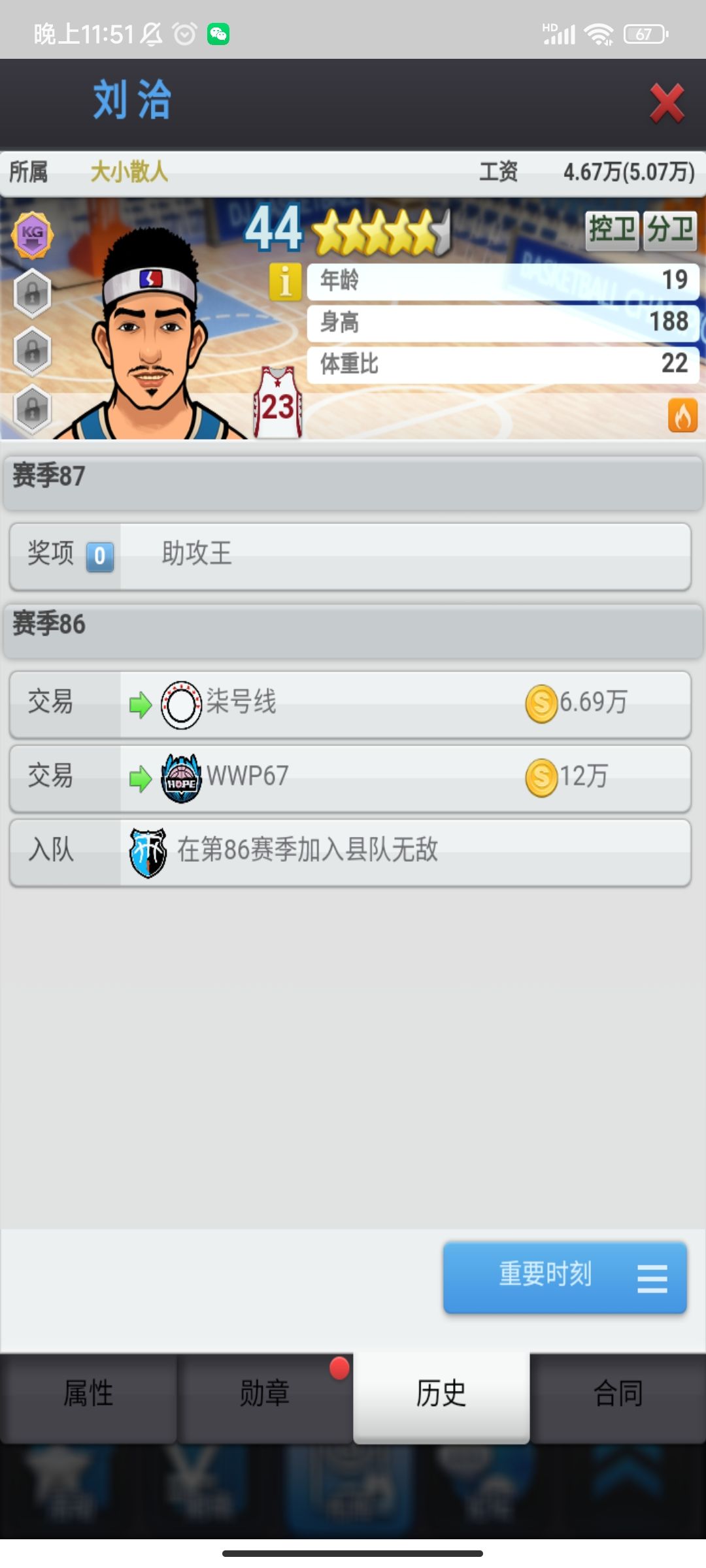The image size is (706, 1568).
Task: Select the 控卫 position badge
Action: click(x=612, y=231)
